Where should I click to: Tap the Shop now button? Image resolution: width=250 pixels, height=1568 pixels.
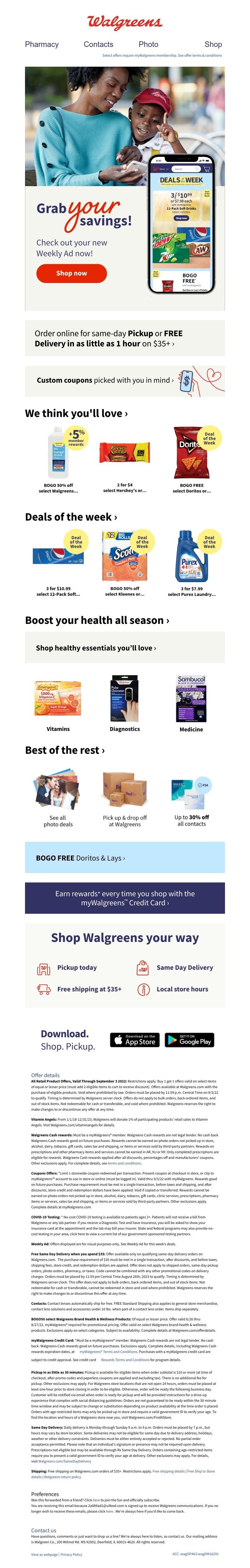pyautogui.click(x=71, y=273)
